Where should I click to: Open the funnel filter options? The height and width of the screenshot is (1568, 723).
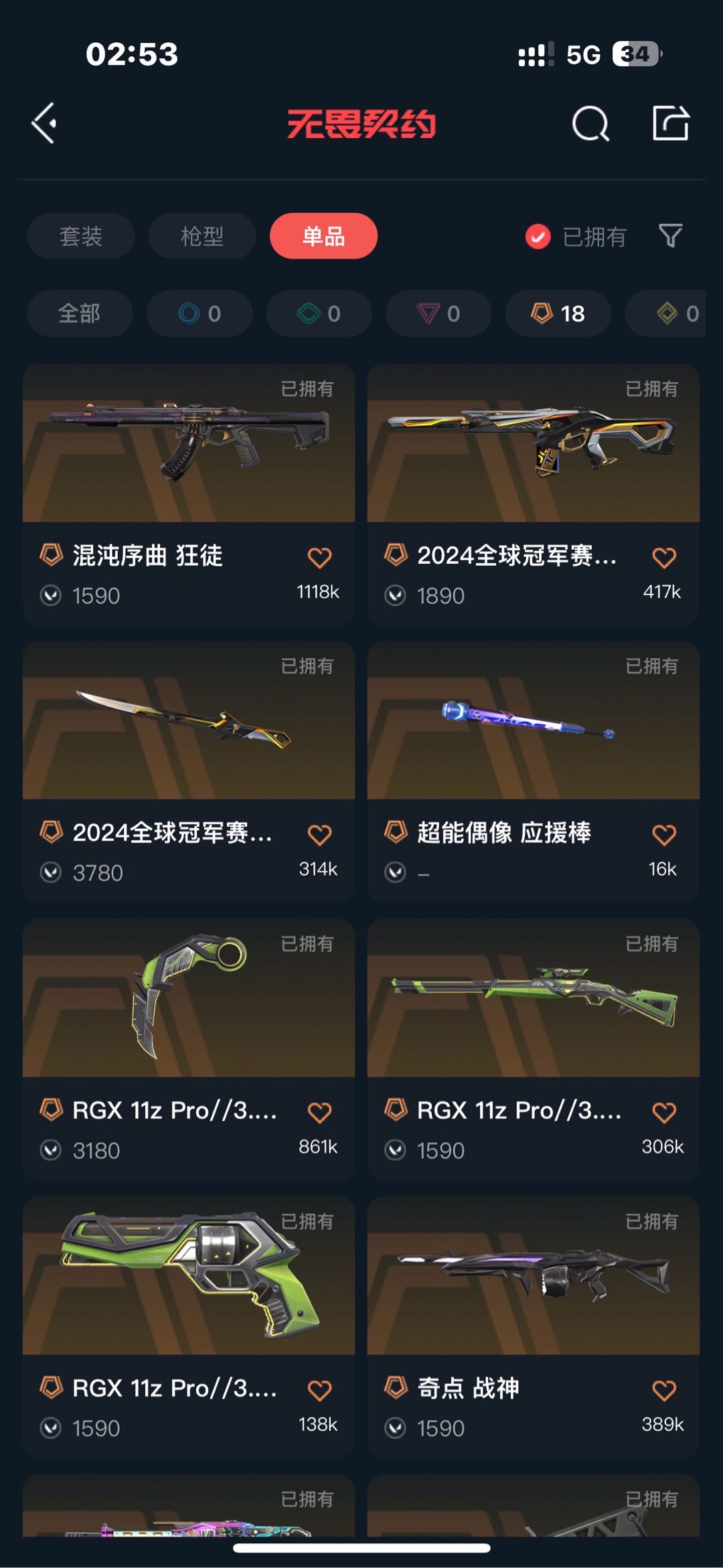tap(670, 236)
